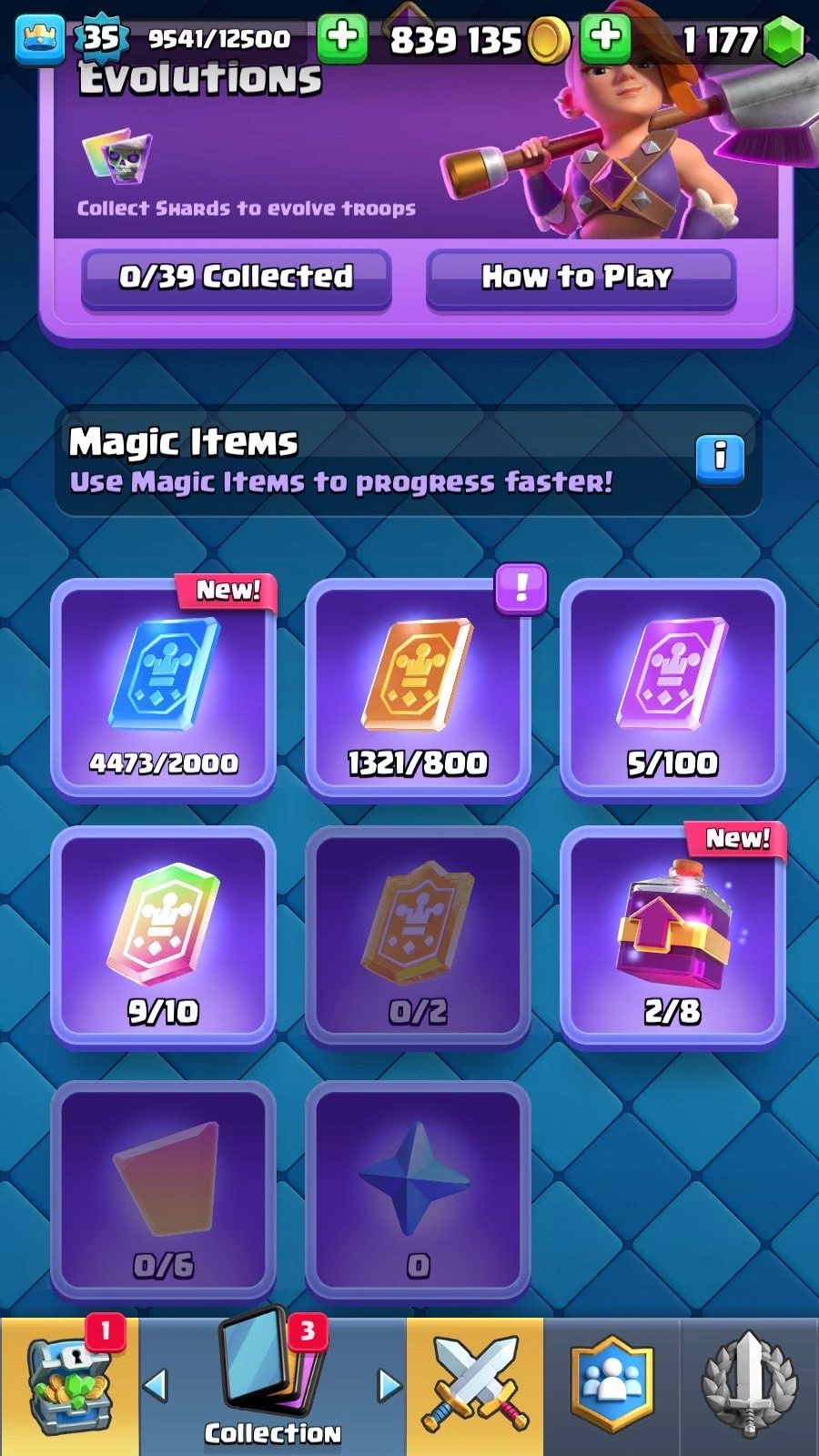
Task: Open the Magic Items info icon
Action: click(720, 458)
